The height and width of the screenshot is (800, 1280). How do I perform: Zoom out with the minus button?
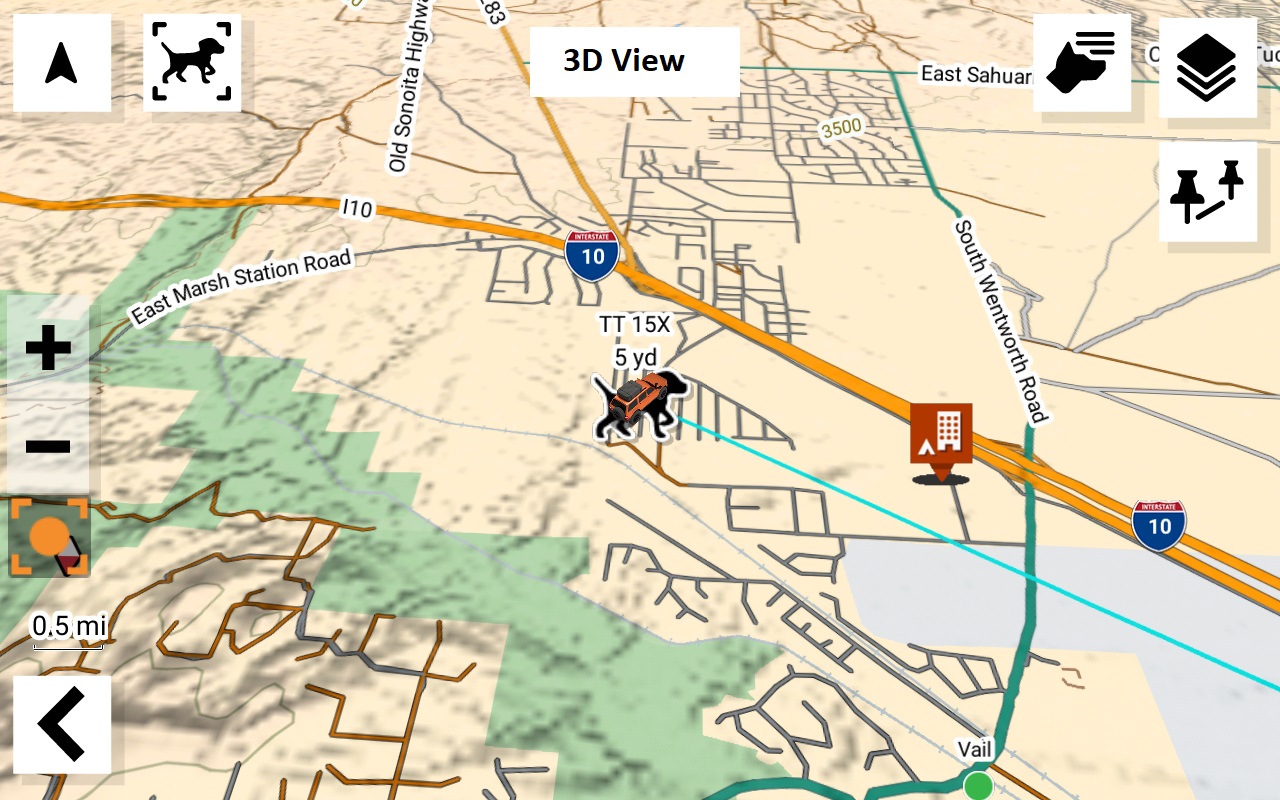click(48, 446)
